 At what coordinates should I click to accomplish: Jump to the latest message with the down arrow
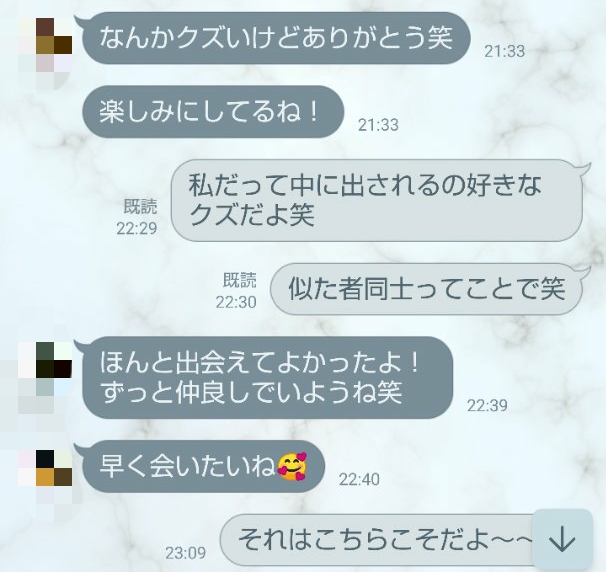point(563,539)
